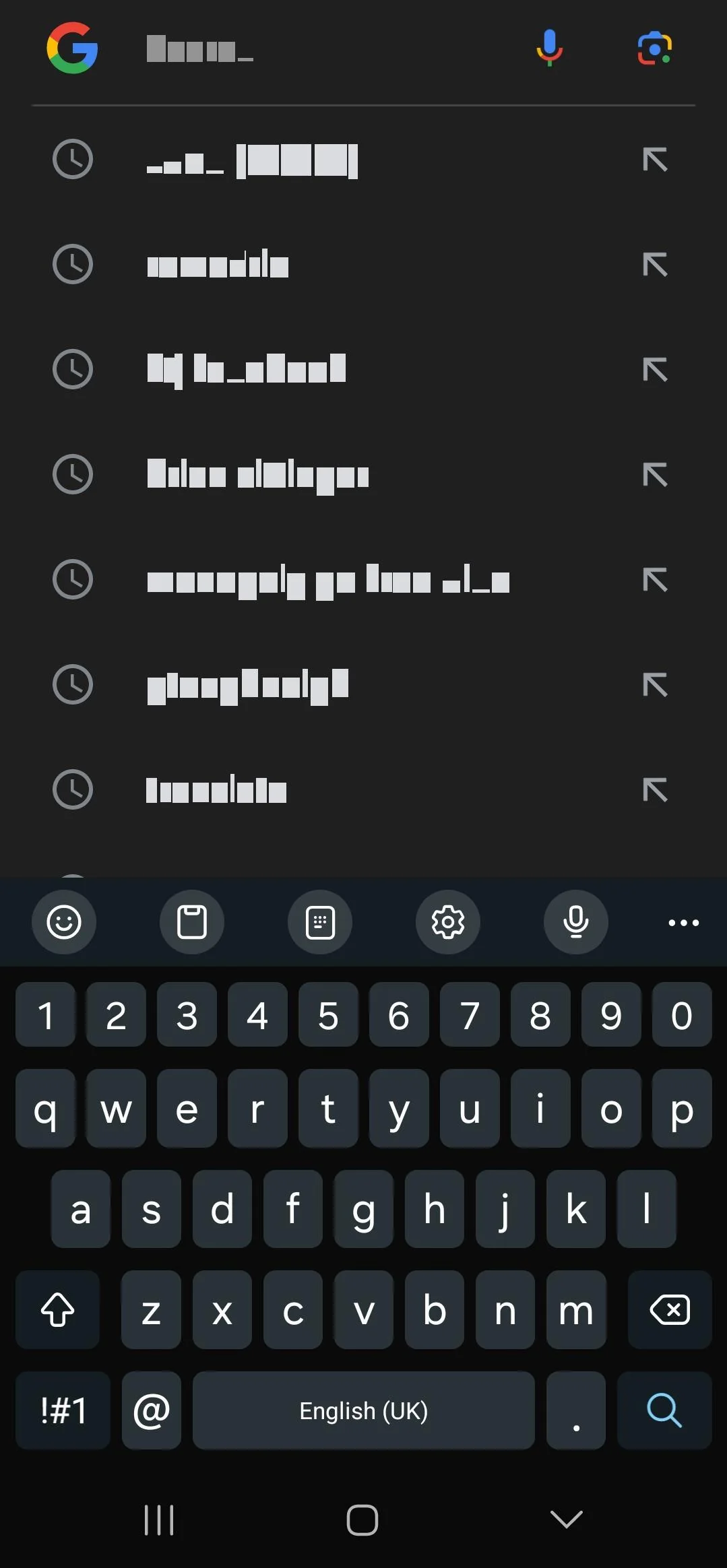
Task: Expand more keyboard toolbar options
Action: [683, 922]
